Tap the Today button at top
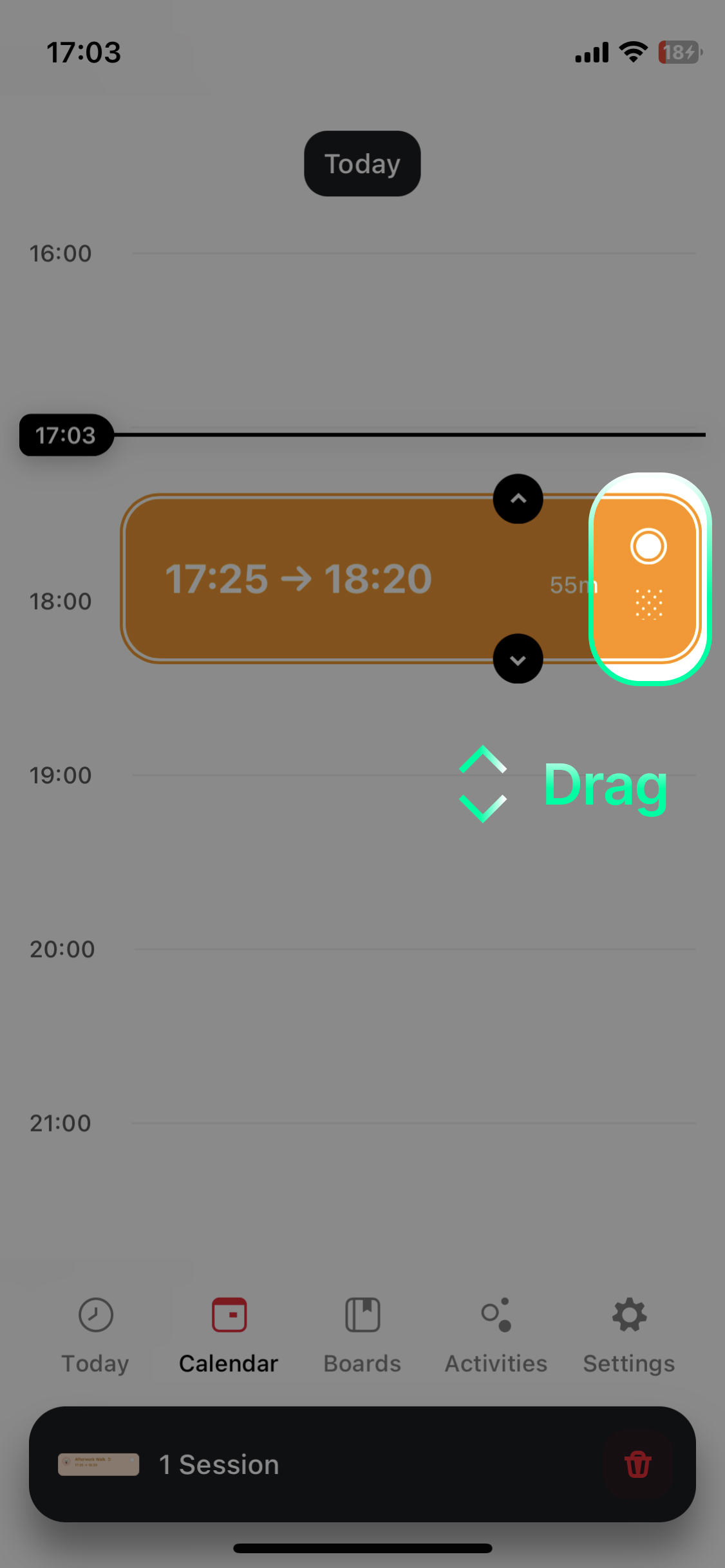Screen dimensions: 725x1568 click(x=362, y=163)
